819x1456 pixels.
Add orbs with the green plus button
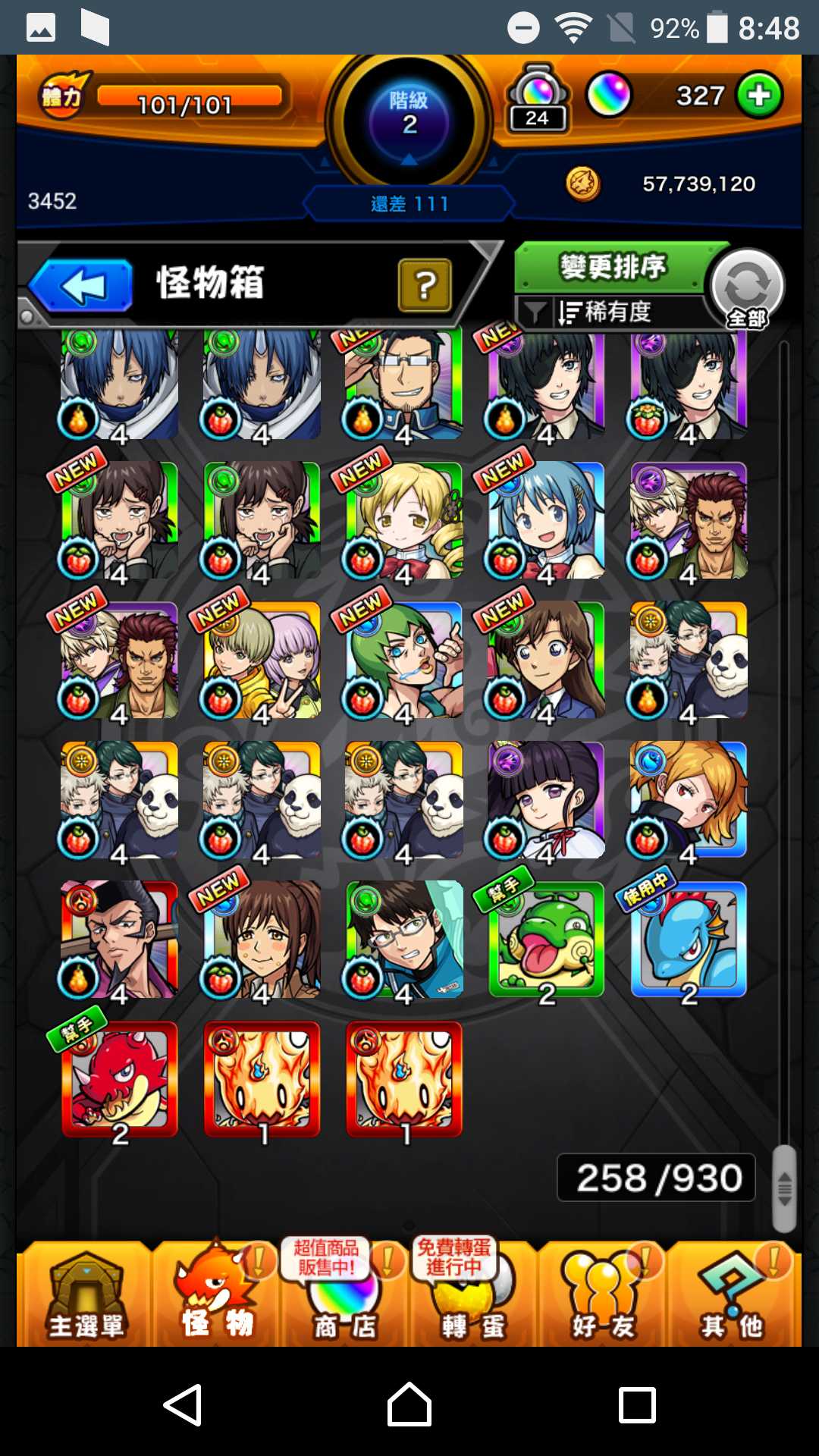[x=759, y=96]
